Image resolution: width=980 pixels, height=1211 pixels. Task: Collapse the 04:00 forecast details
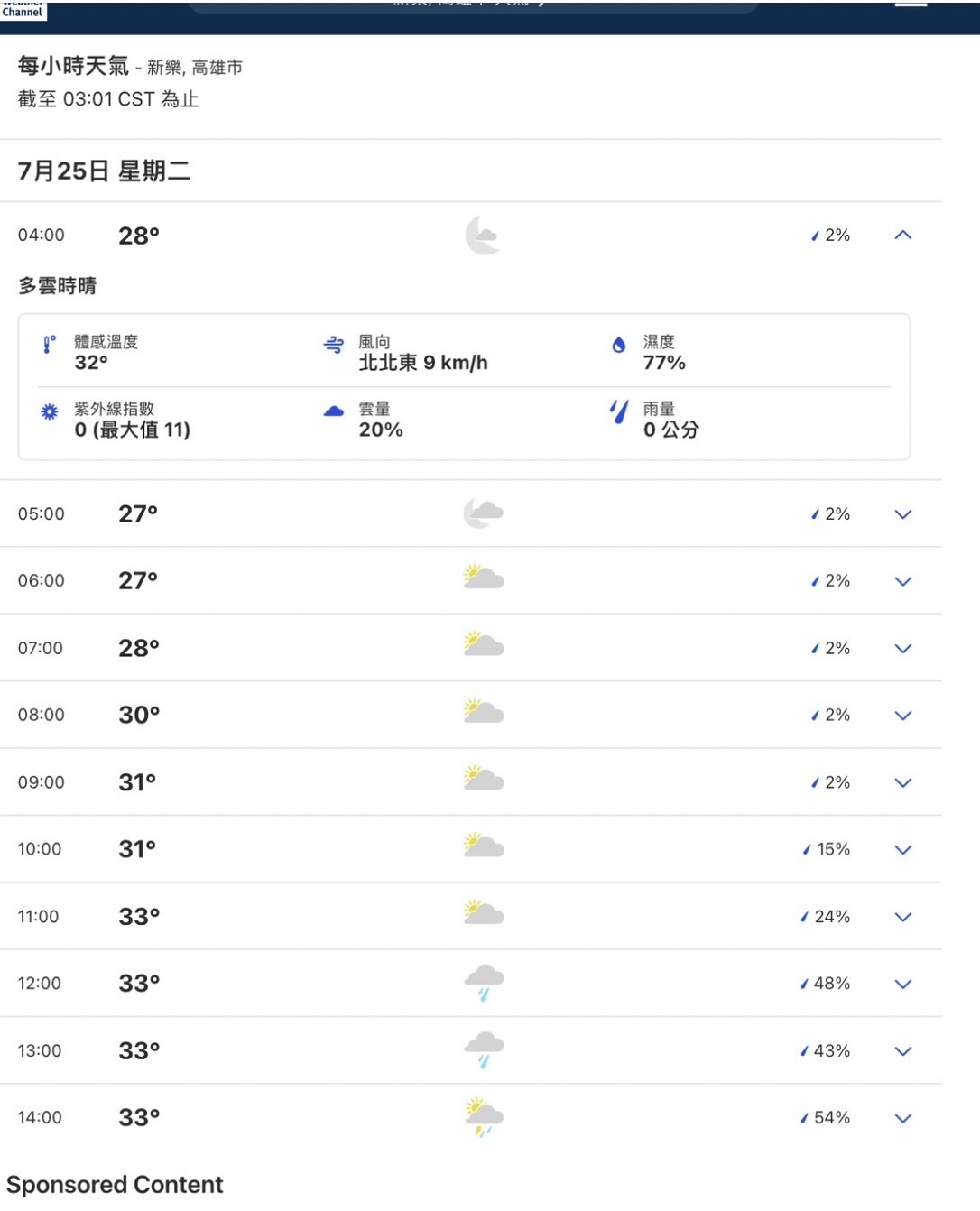[902, 236]
